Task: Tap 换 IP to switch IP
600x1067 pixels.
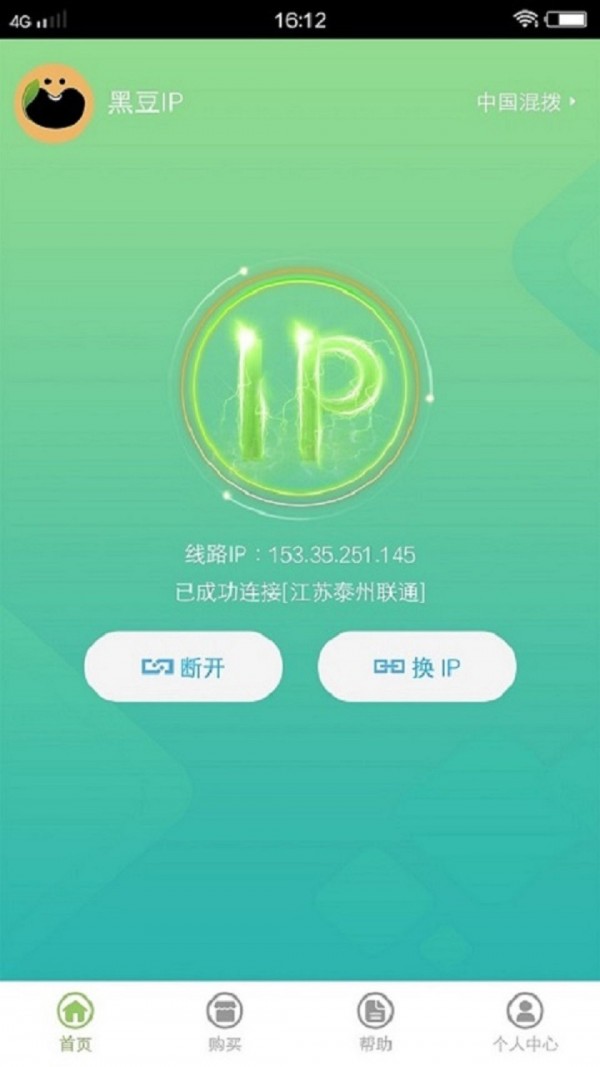Action: [417, 667]
